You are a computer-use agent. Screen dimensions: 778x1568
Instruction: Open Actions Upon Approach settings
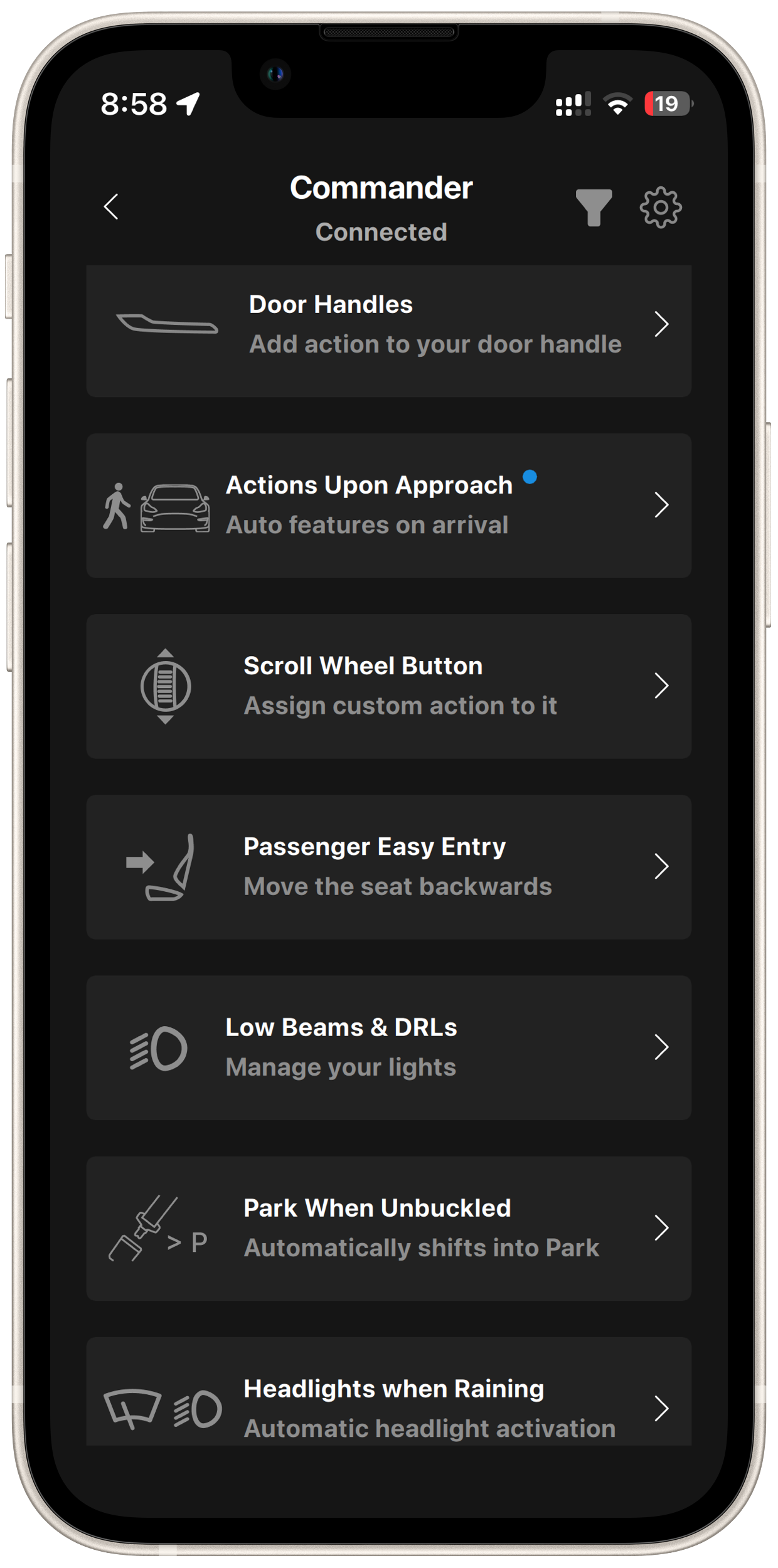(388, 505)
